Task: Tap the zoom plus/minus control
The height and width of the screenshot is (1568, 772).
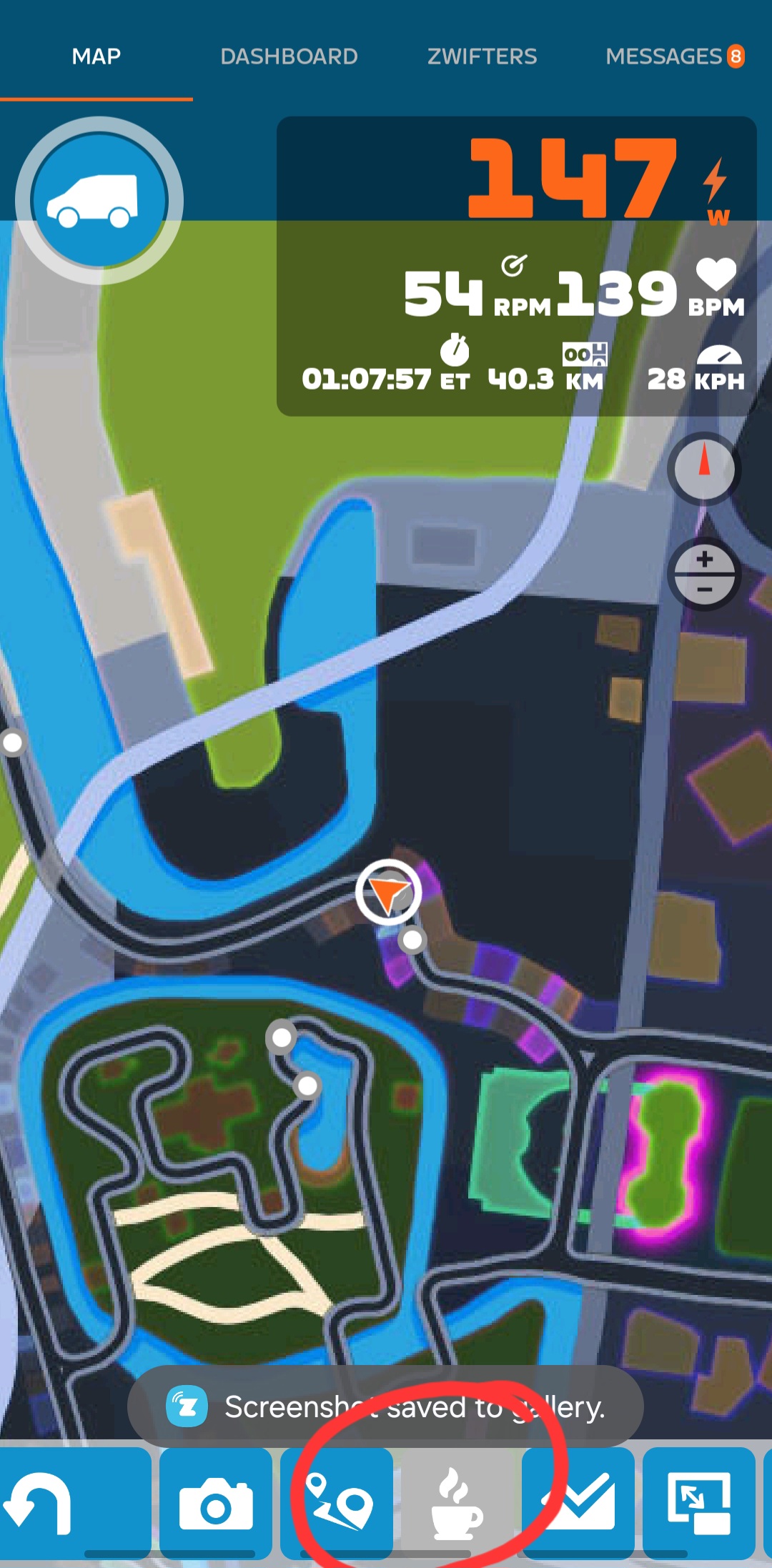Action: tap(704, 574)
